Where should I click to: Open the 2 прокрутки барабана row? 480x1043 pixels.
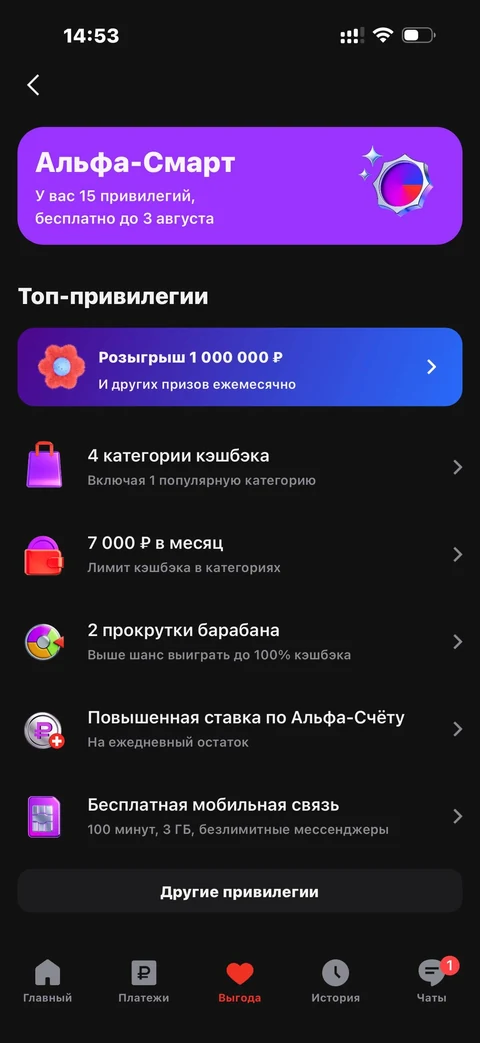[240, 641]
